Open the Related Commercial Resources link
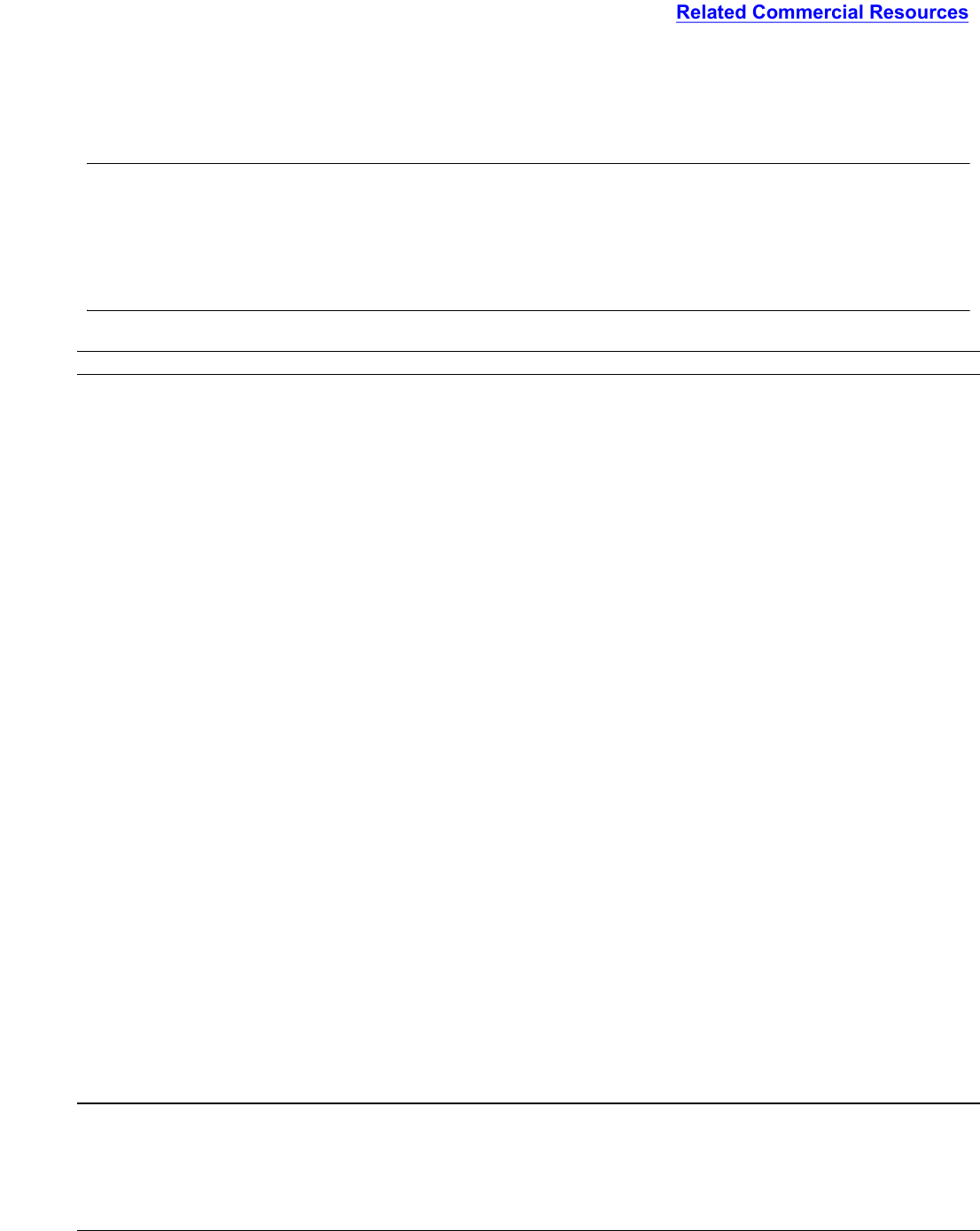The image size is (980, 1231). click(x=821, y=12)
